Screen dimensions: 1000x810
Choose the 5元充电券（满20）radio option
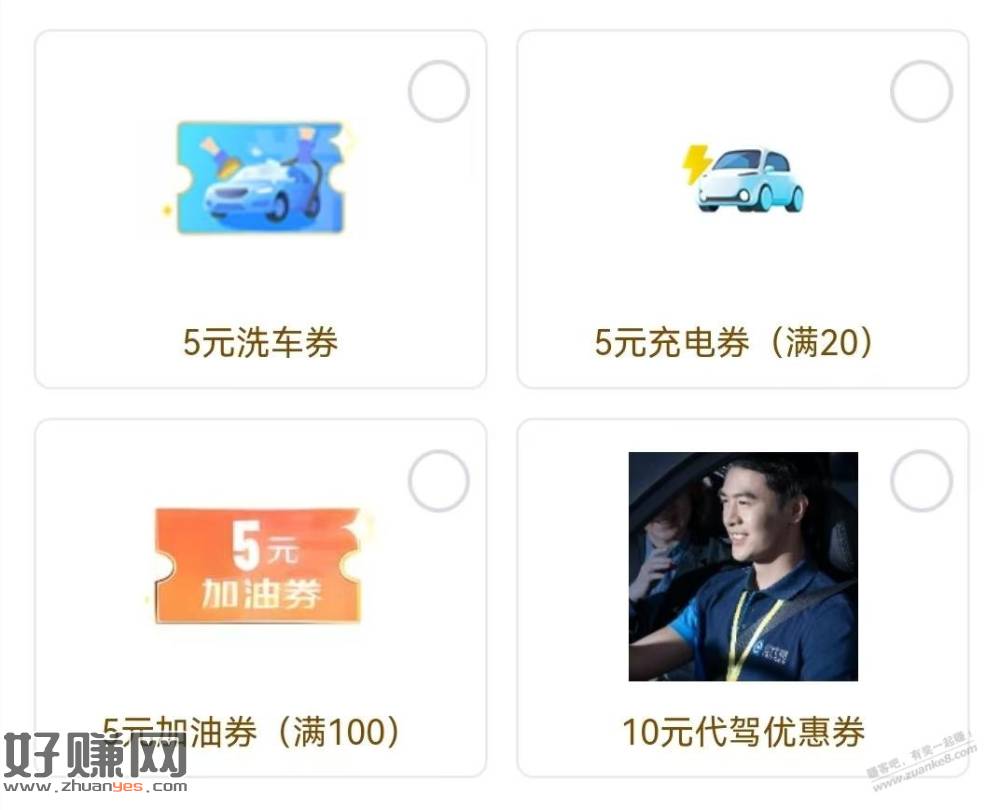point(921,91)
